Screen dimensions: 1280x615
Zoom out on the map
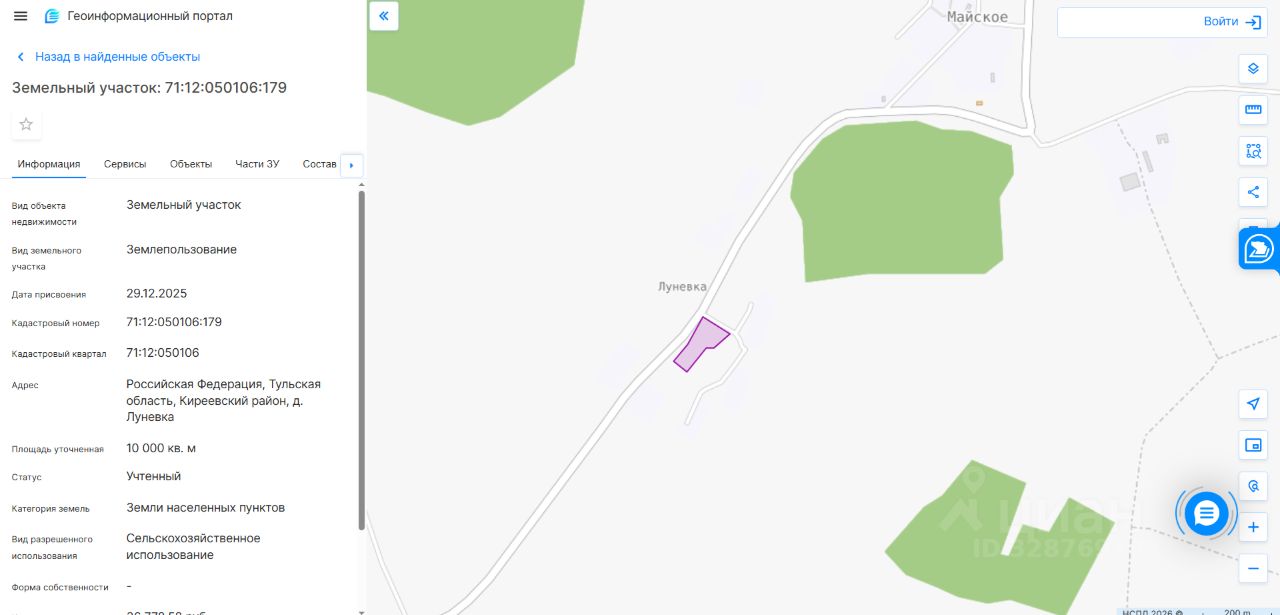pos(1253,568)
